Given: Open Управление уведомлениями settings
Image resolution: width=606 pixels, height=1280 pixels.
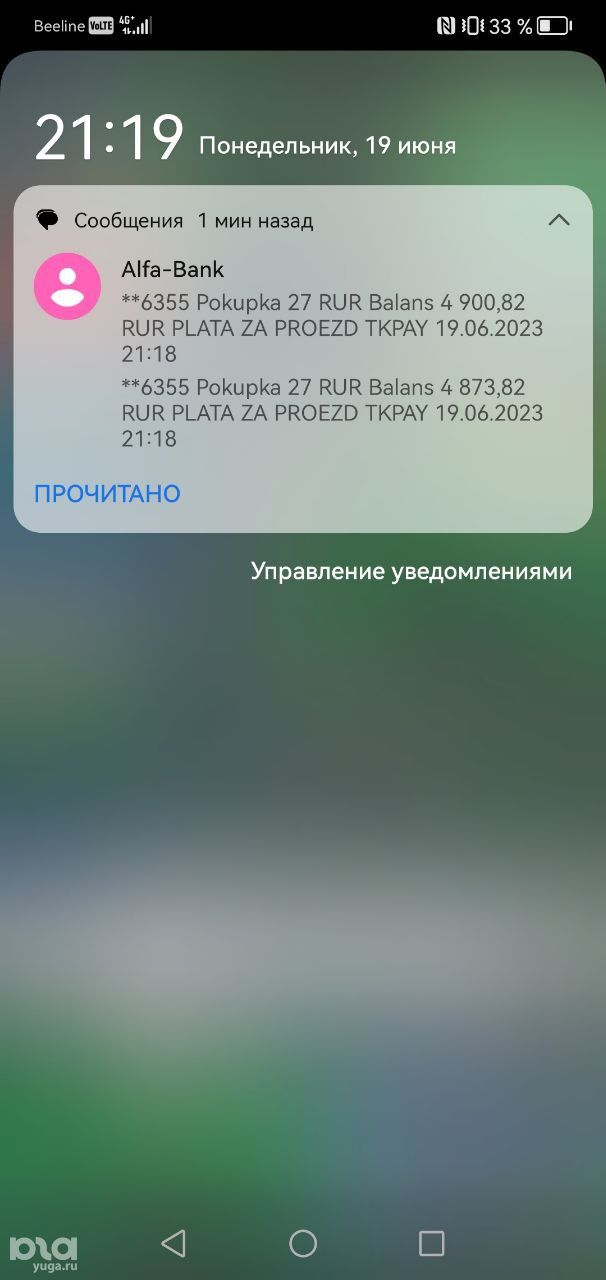Looking at the screenshot, I should 411,571.
